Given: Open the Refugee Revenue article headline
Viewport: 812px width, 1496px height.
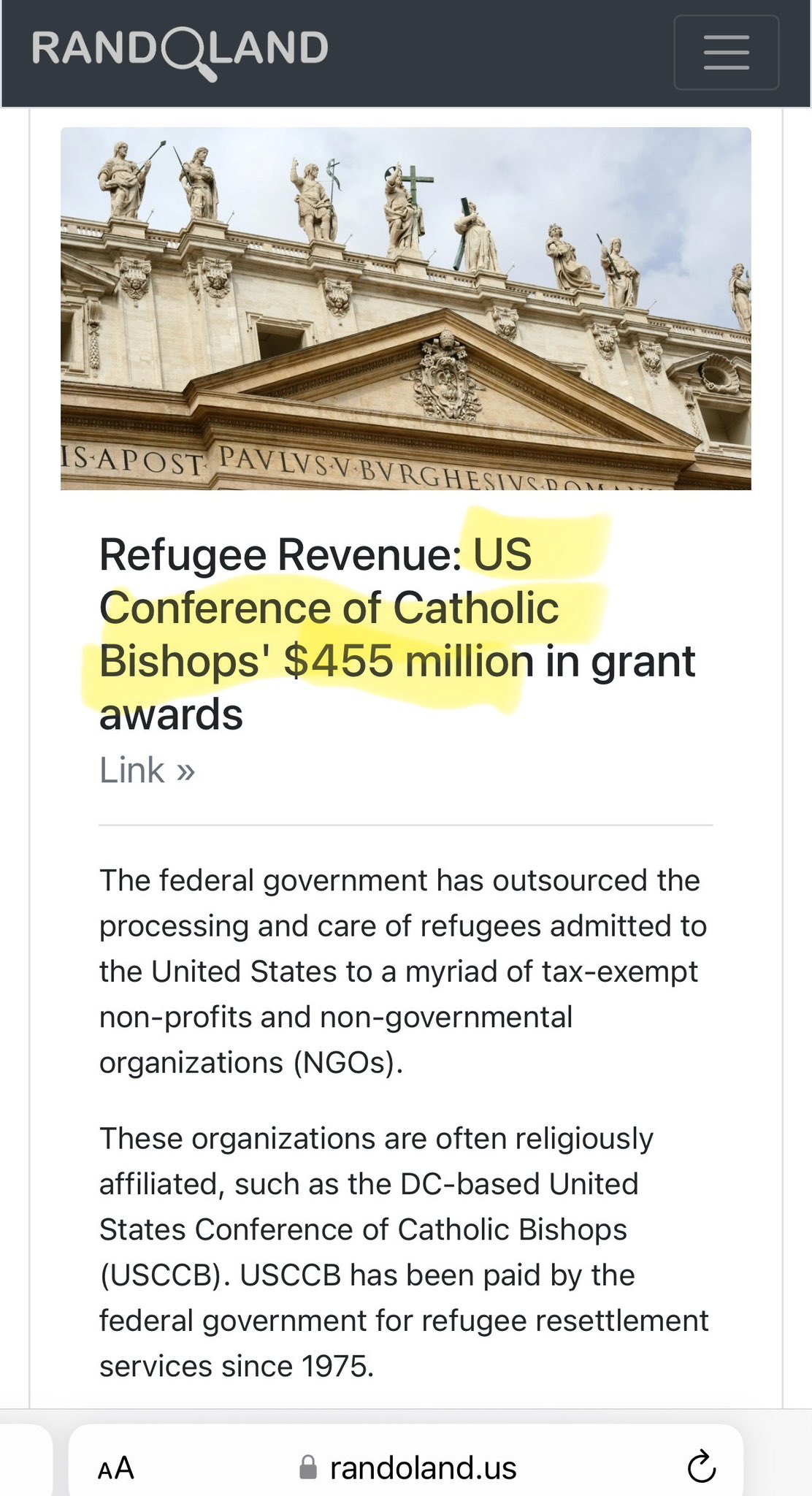Looking at the screenshot, I should coord(397,634).
